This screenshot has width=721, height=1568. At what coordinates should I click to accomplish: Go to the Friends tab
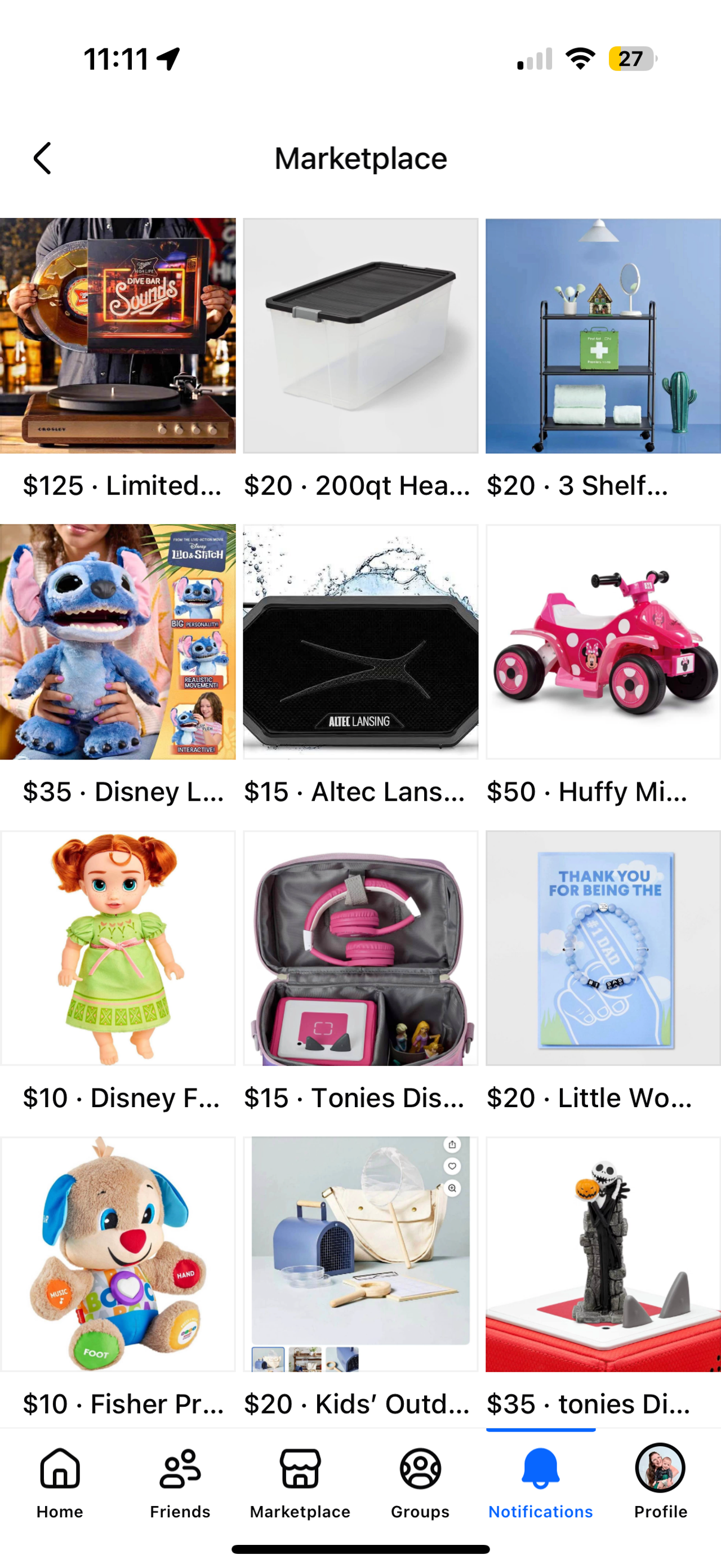(x=180, y=1481)
